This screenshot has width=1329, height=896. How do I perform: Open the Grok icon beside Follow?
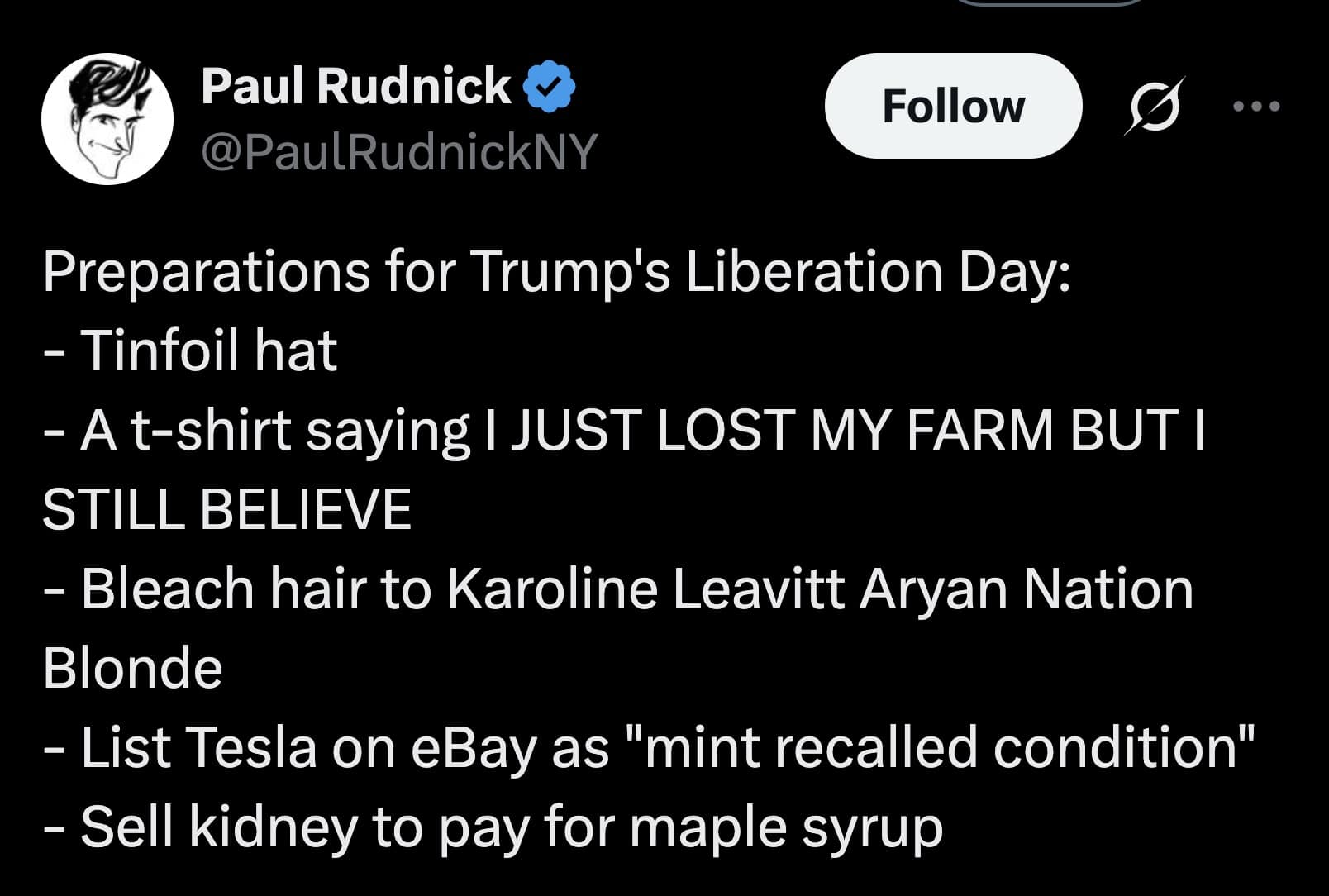[1154, 106]
